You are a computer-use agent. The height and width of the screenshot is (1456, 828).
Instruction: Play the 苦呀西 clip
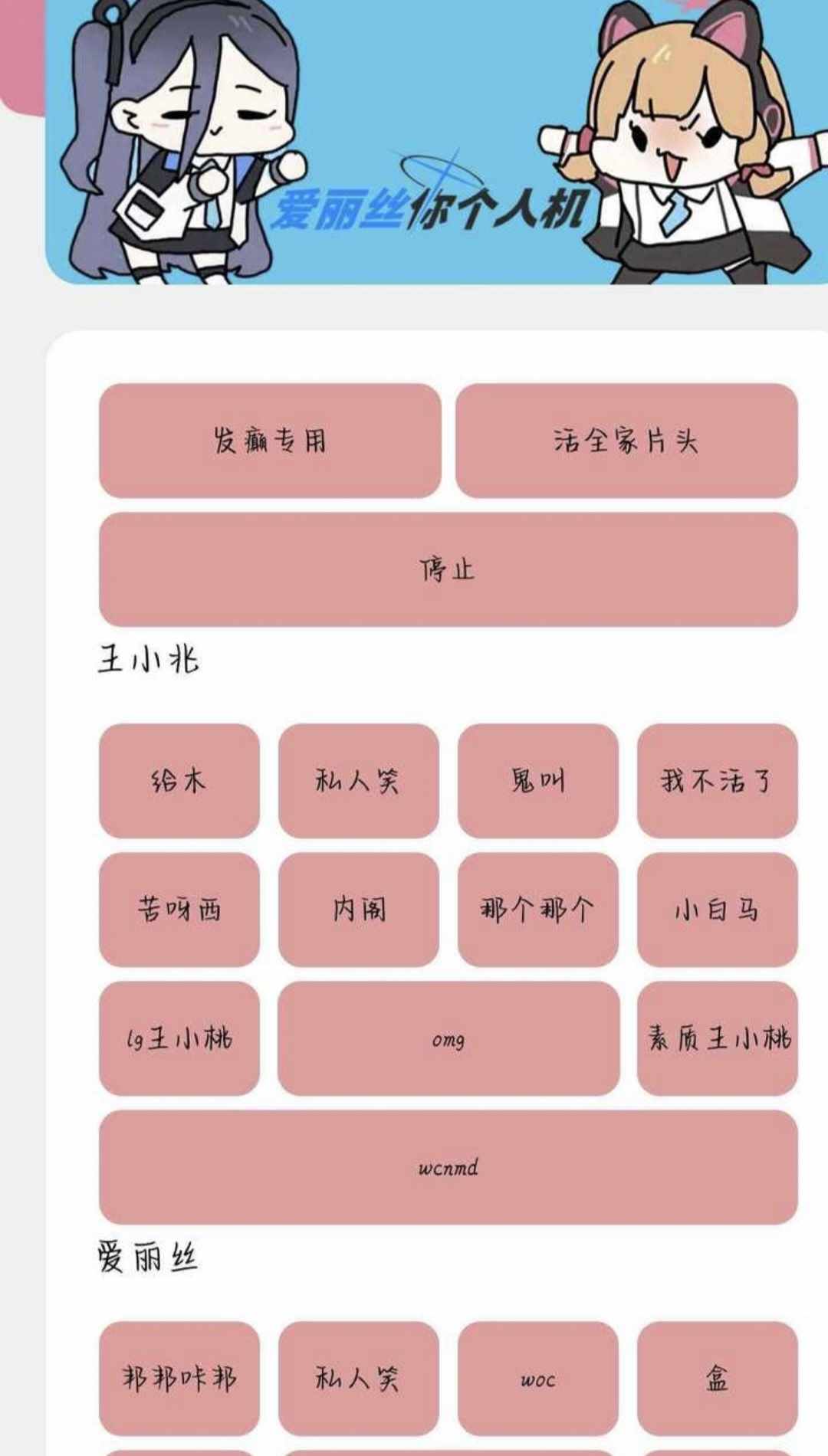(179, 909)
